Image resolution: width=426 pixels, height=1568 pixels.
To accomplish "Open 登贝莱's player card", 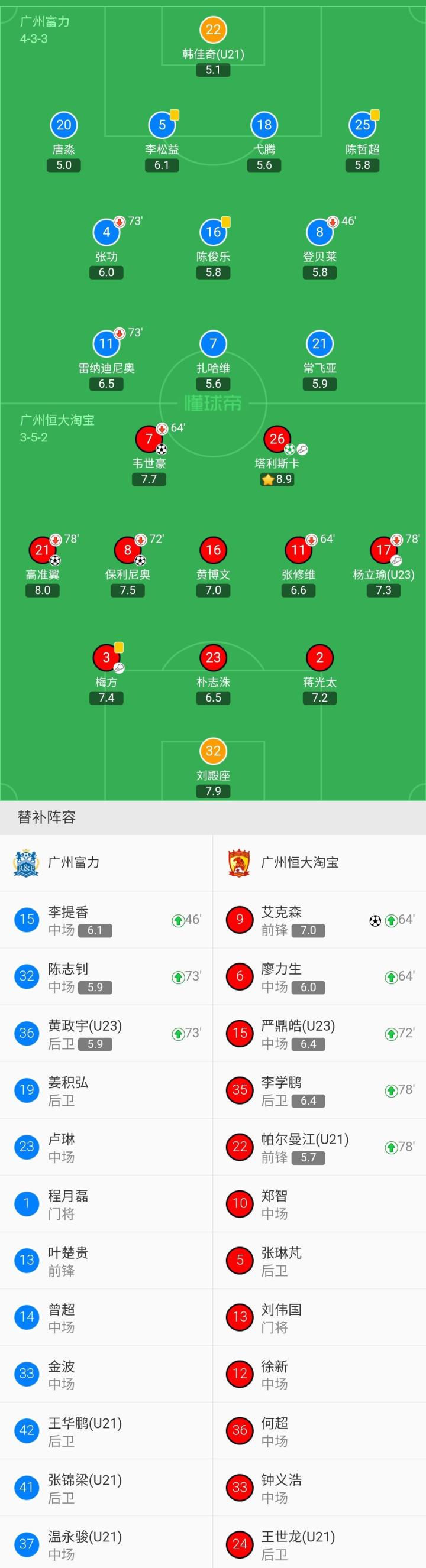I will (x=319, y=232).
